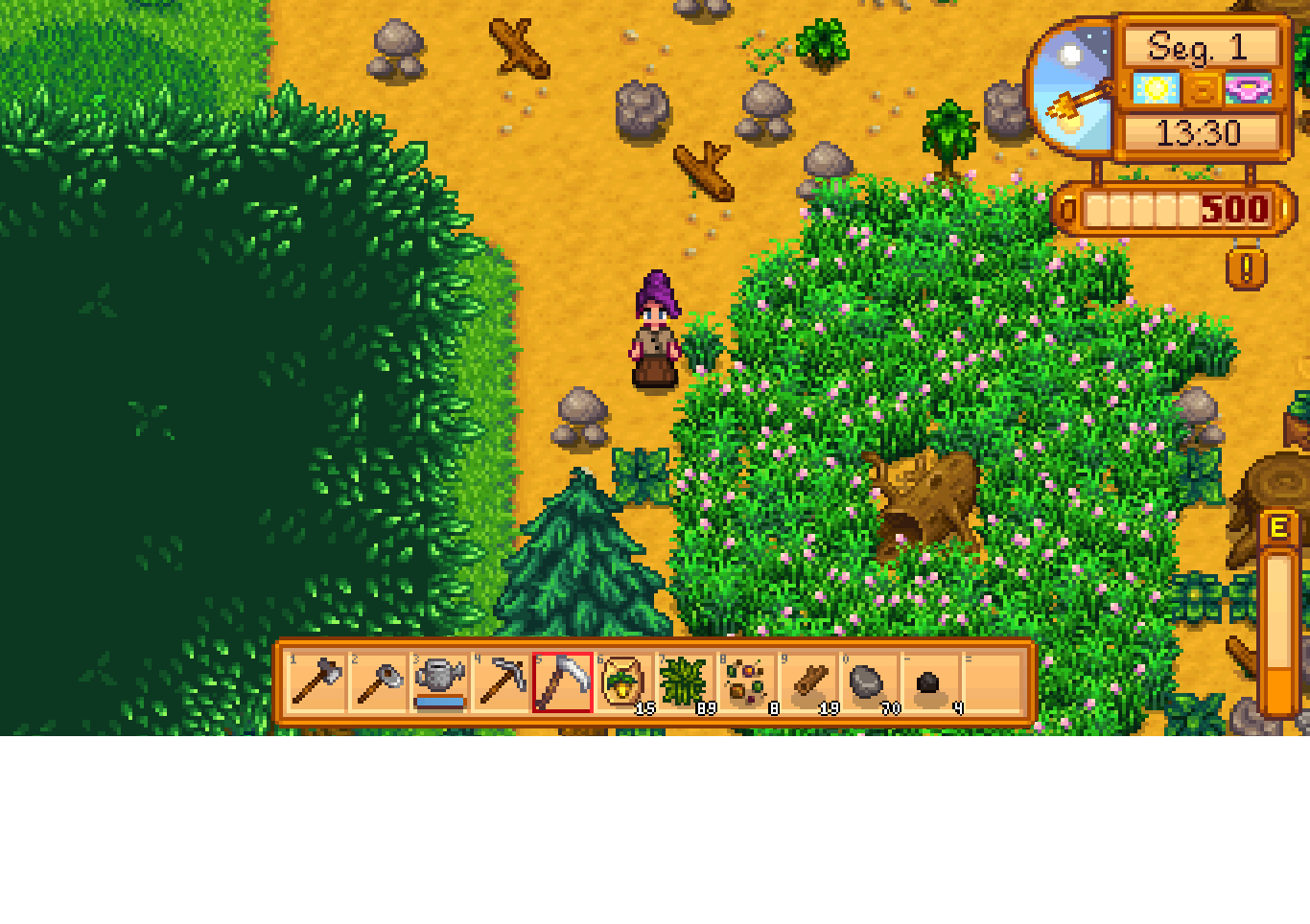Switch to the pickaxe tool
The height and width of the screenshot is (924, 1310).
pos(502,682)
